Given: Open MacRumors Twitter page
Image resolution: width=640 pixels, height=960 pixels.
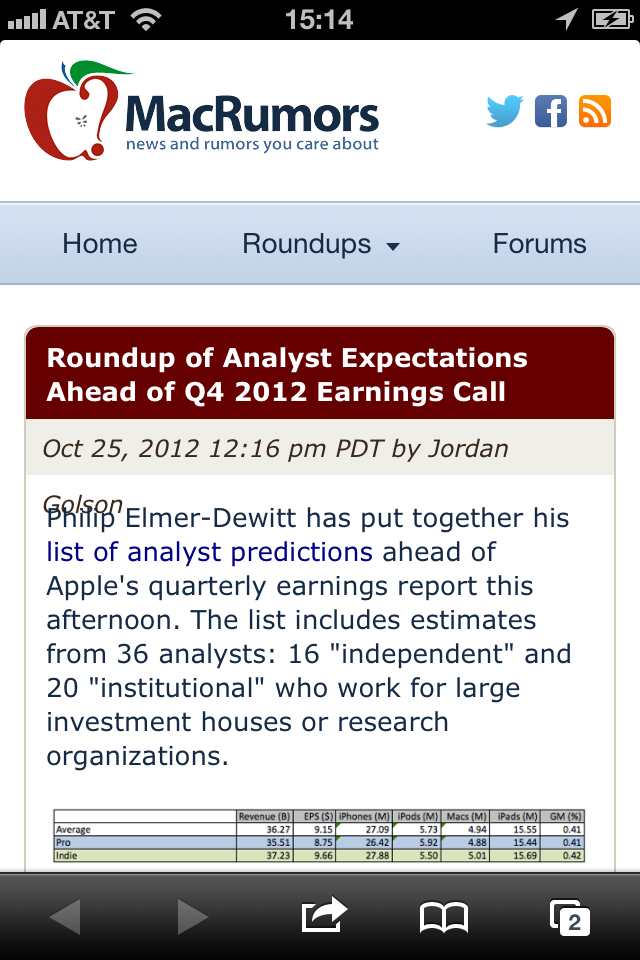Looking at the screenshot, I should (x=505, y=111).
